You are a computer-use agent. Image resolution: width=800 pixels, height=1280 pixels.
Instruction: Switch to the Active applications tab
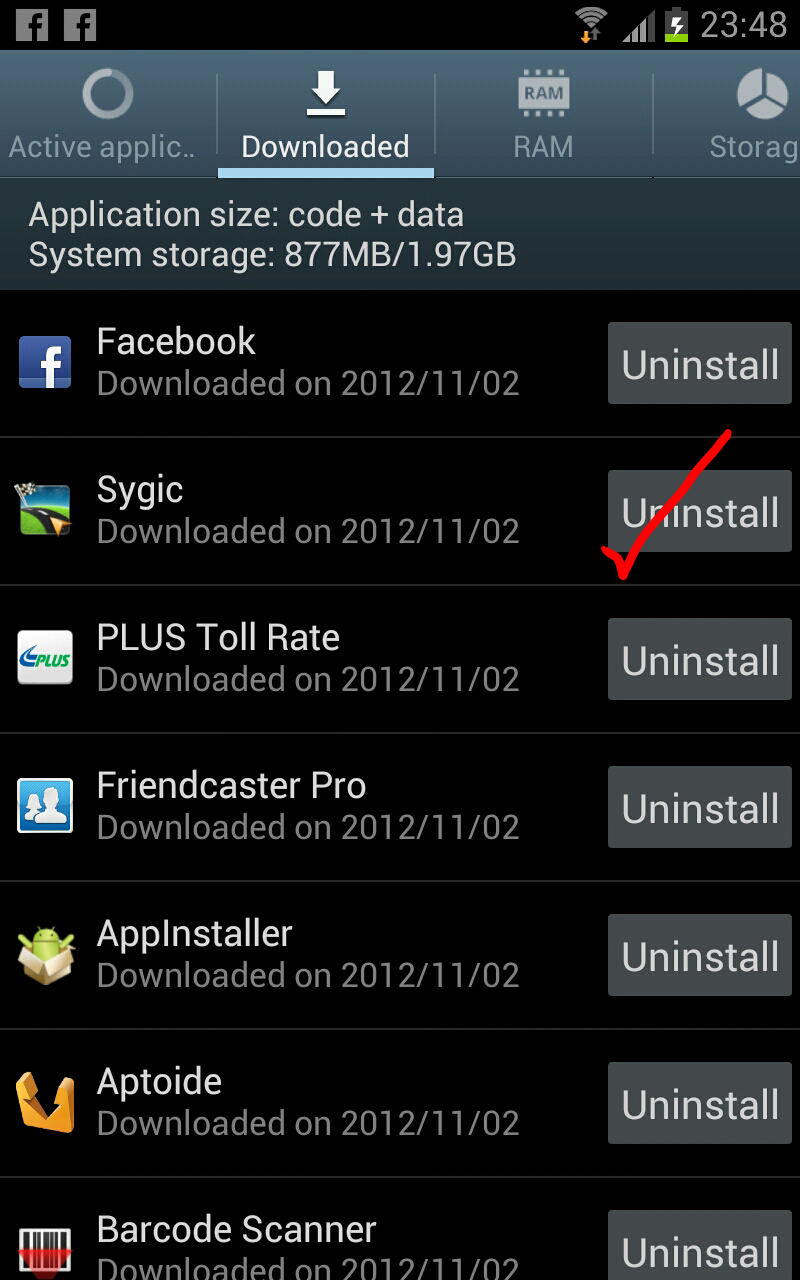(x=105, y=115)
